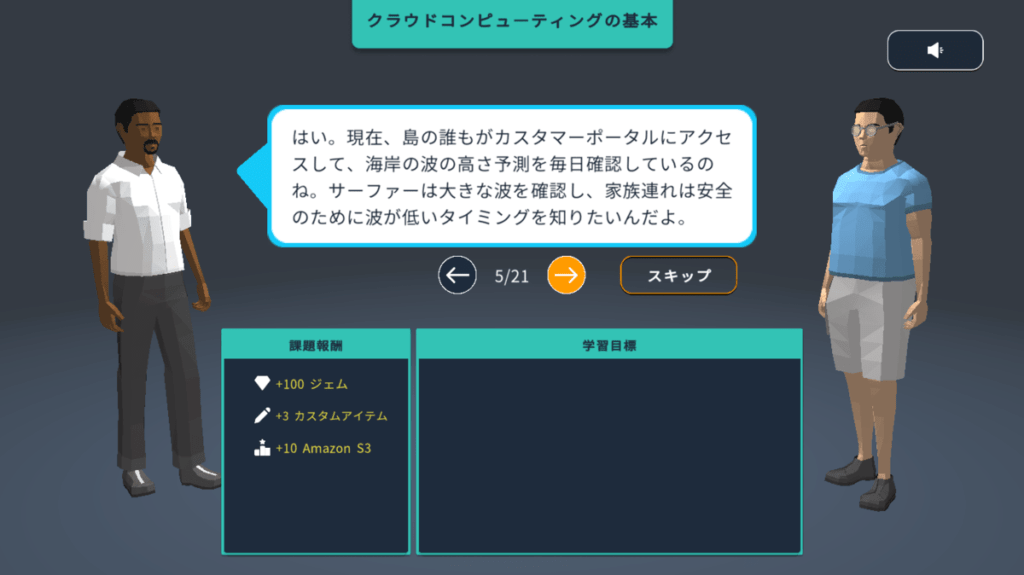Tap the スキップ skip button
The height and width of the screenshot is (575, 1024).
(678, 275)
